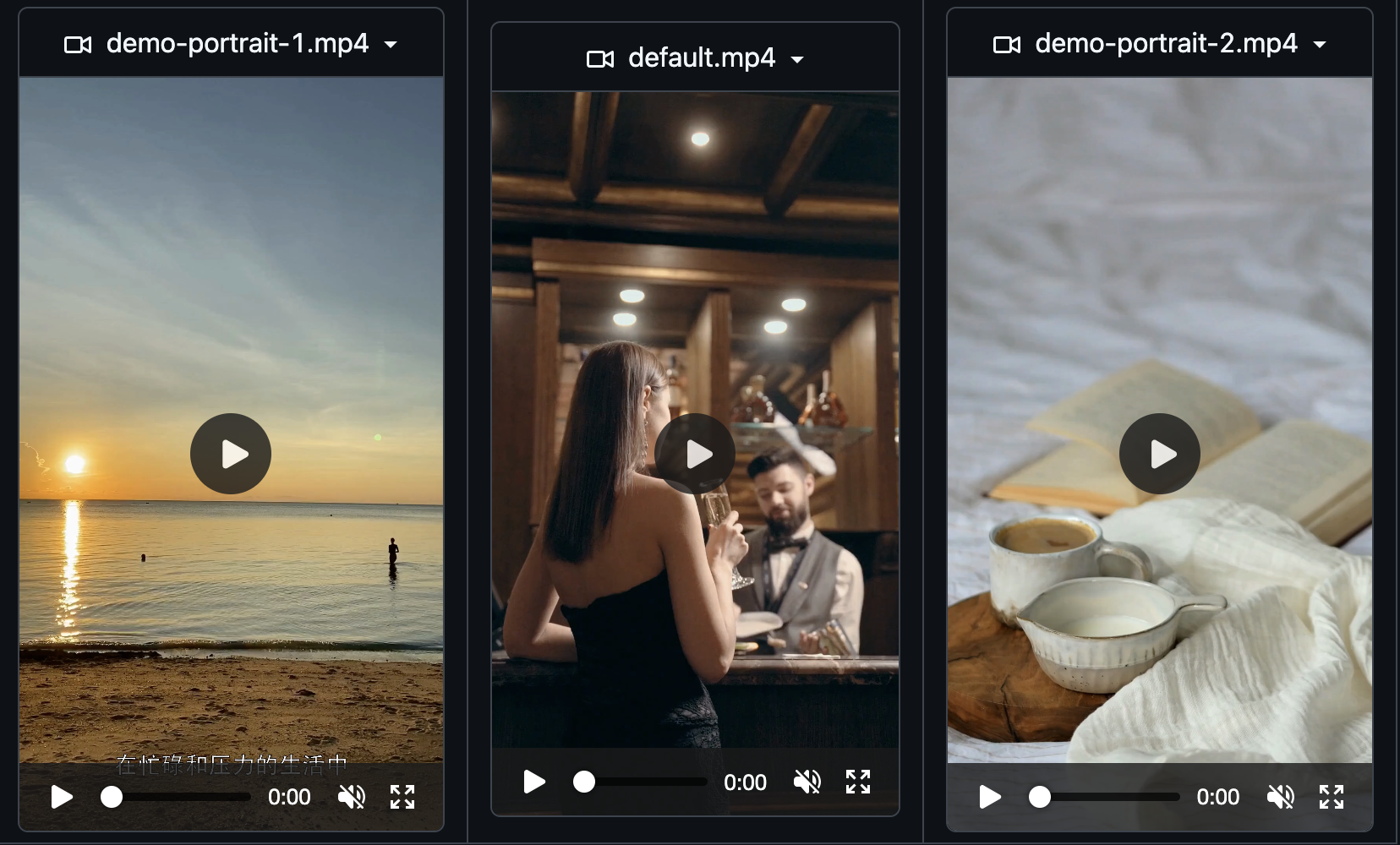
Task: Play default.mp4 with the center play button
Action: click(x=695, y=454)
